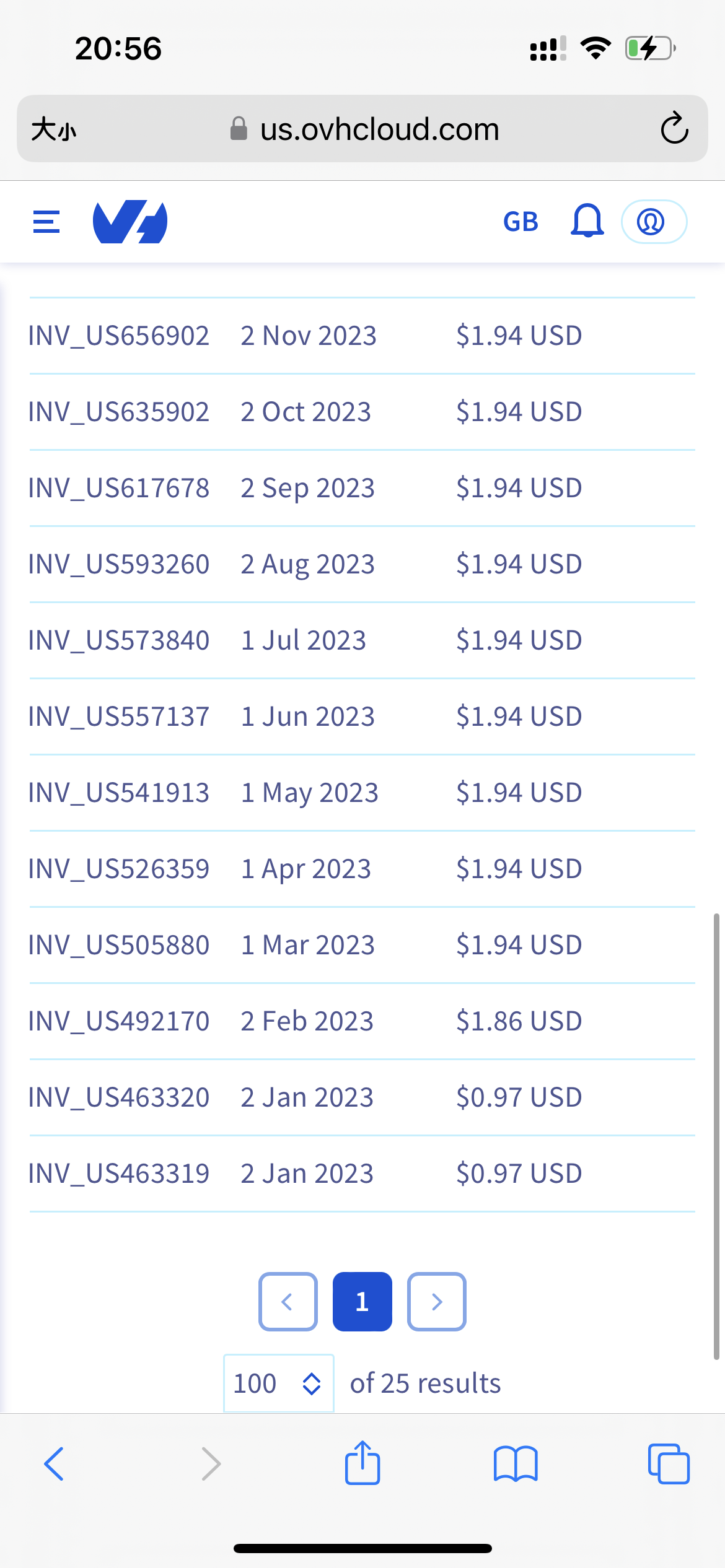The height and width of the screenshot is (1568, 725).
Task: Change the 100 results per page dropdown
Action: pos(279,1383)
